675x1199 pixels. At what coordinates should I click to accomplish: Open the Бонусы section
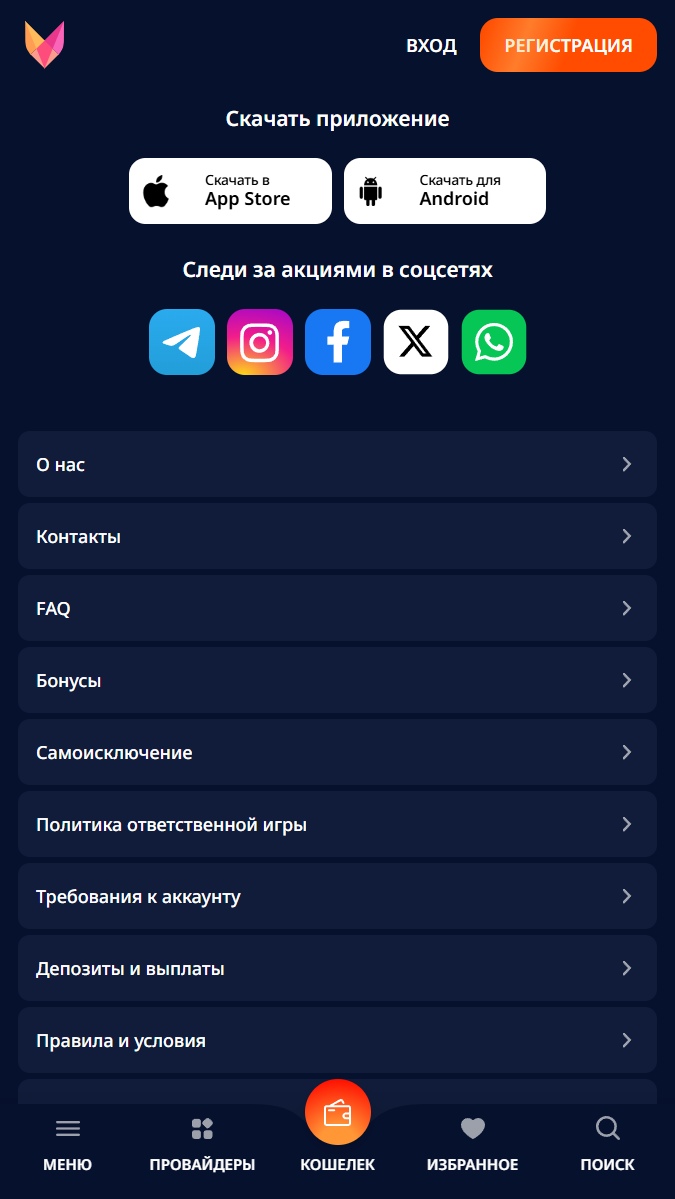click(x=337, y=680)
